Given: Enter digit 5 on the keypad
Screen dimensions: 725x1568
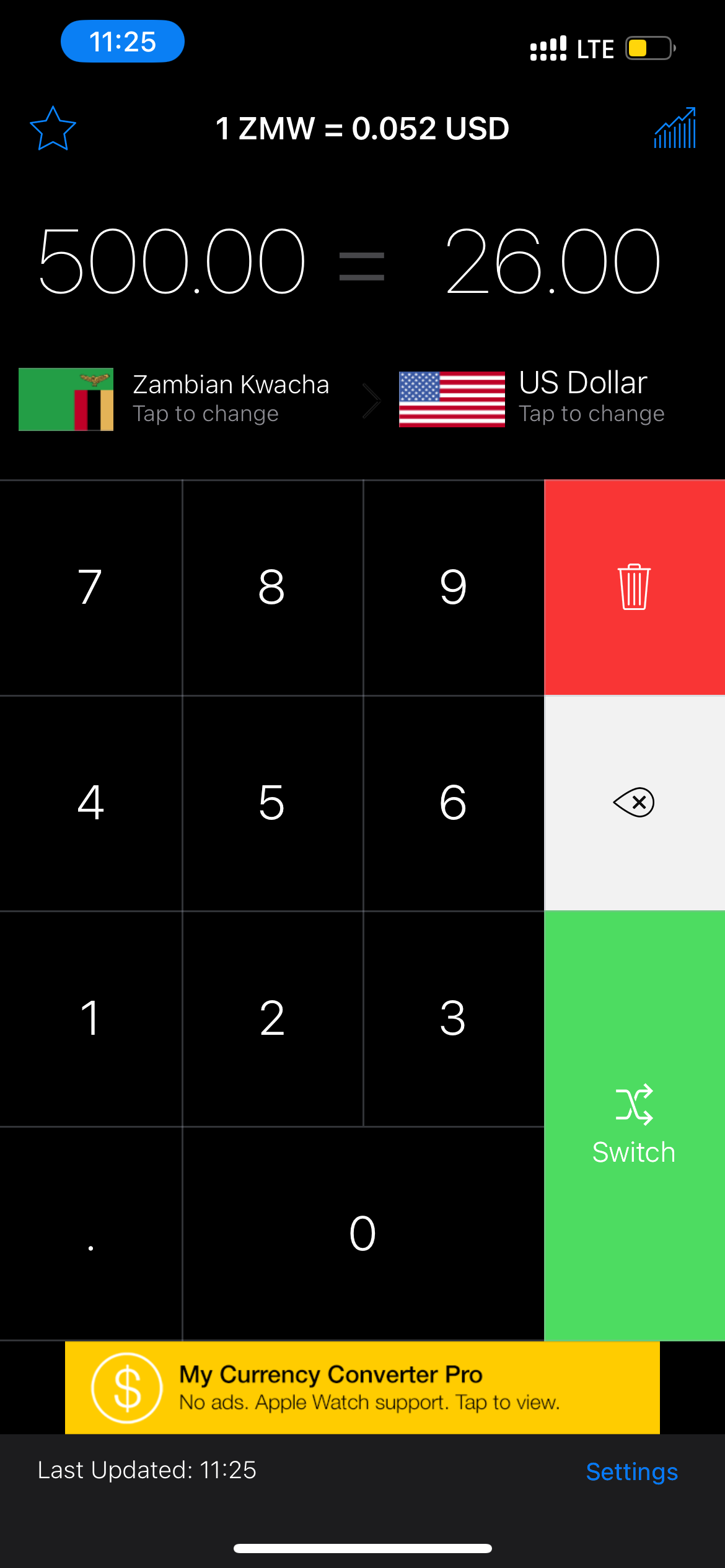Looking at the screenshot, I should [272, 803].
